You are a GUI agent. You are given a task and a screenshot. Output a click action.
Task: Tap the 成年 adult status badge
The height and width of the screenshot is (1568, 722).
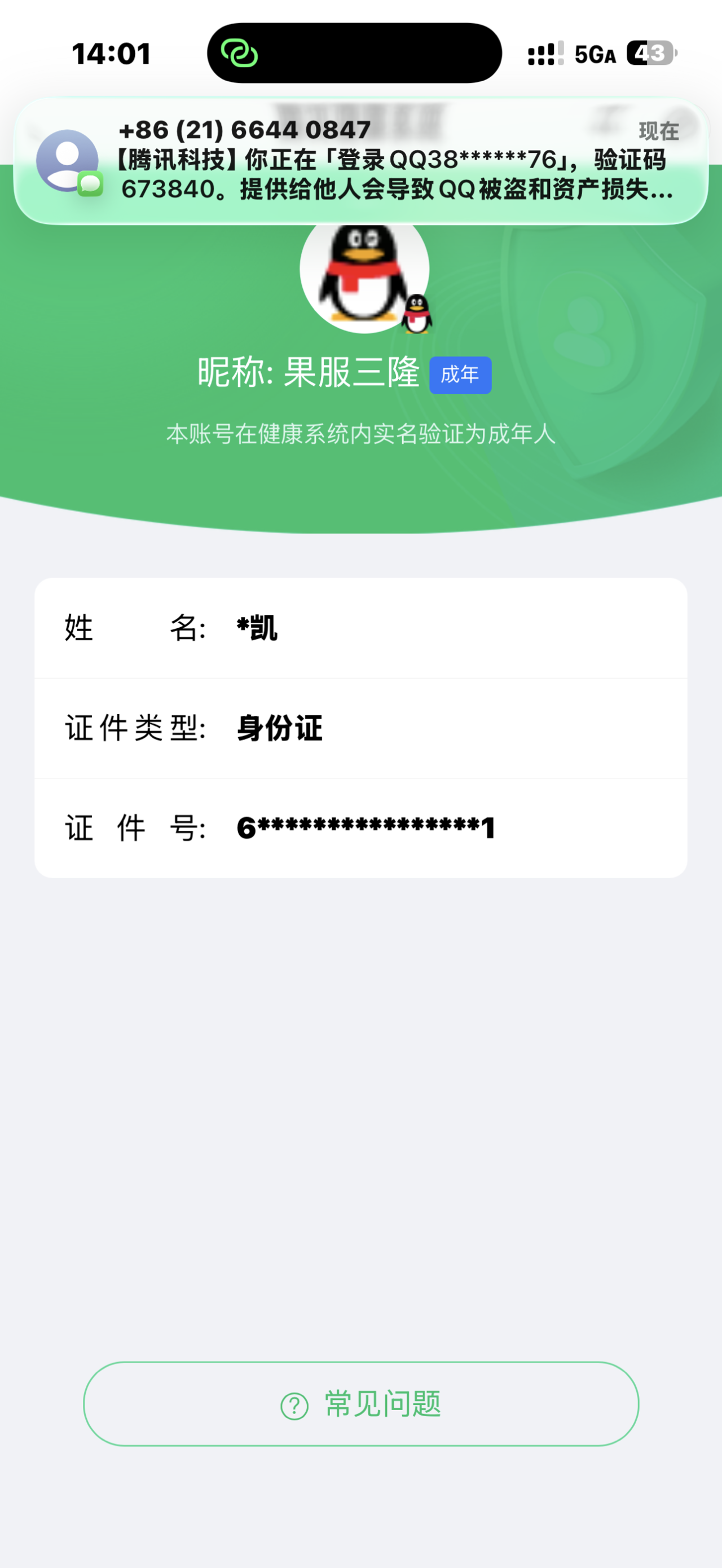(460, 375)
